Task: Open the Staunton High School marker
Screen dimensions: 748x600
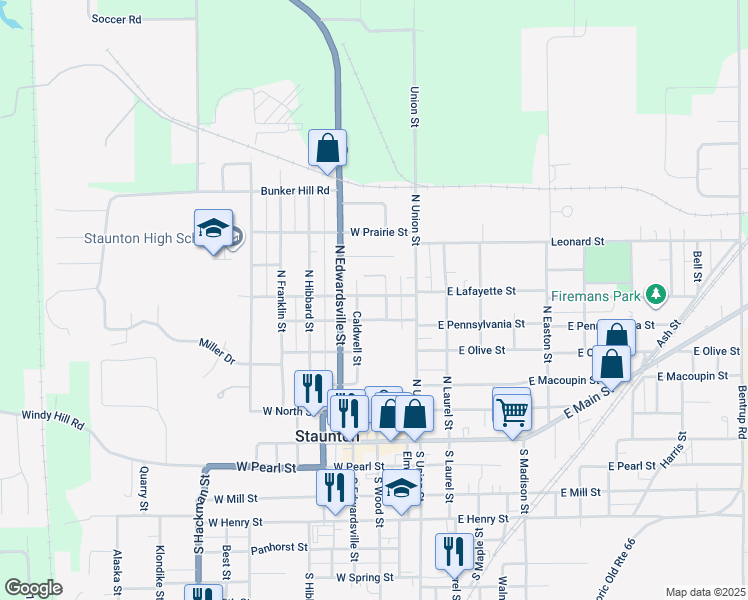Action: [x=213, y=229]
